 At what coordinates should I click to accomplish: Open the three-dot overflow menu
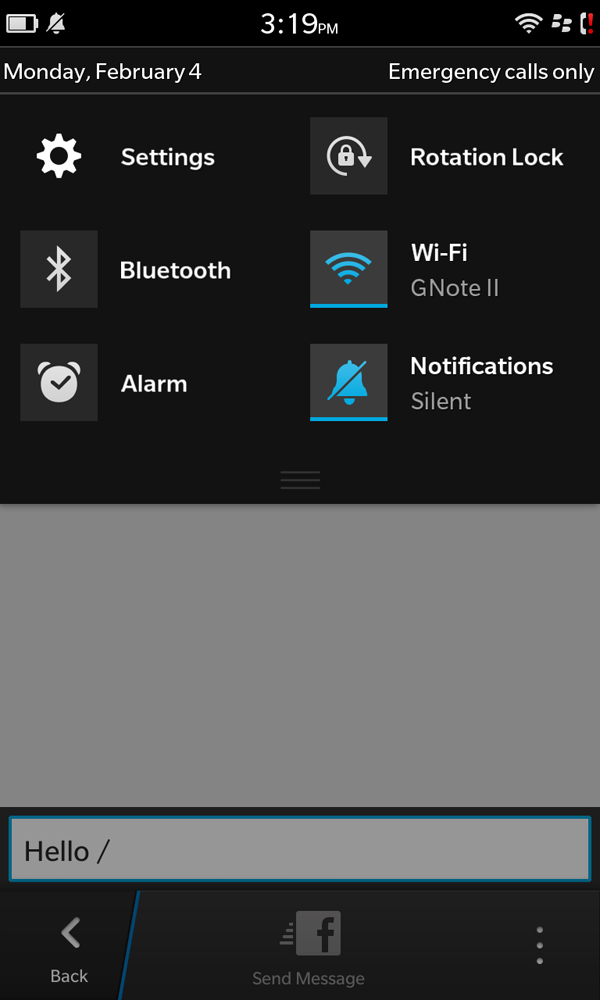[x=539, y=946]
